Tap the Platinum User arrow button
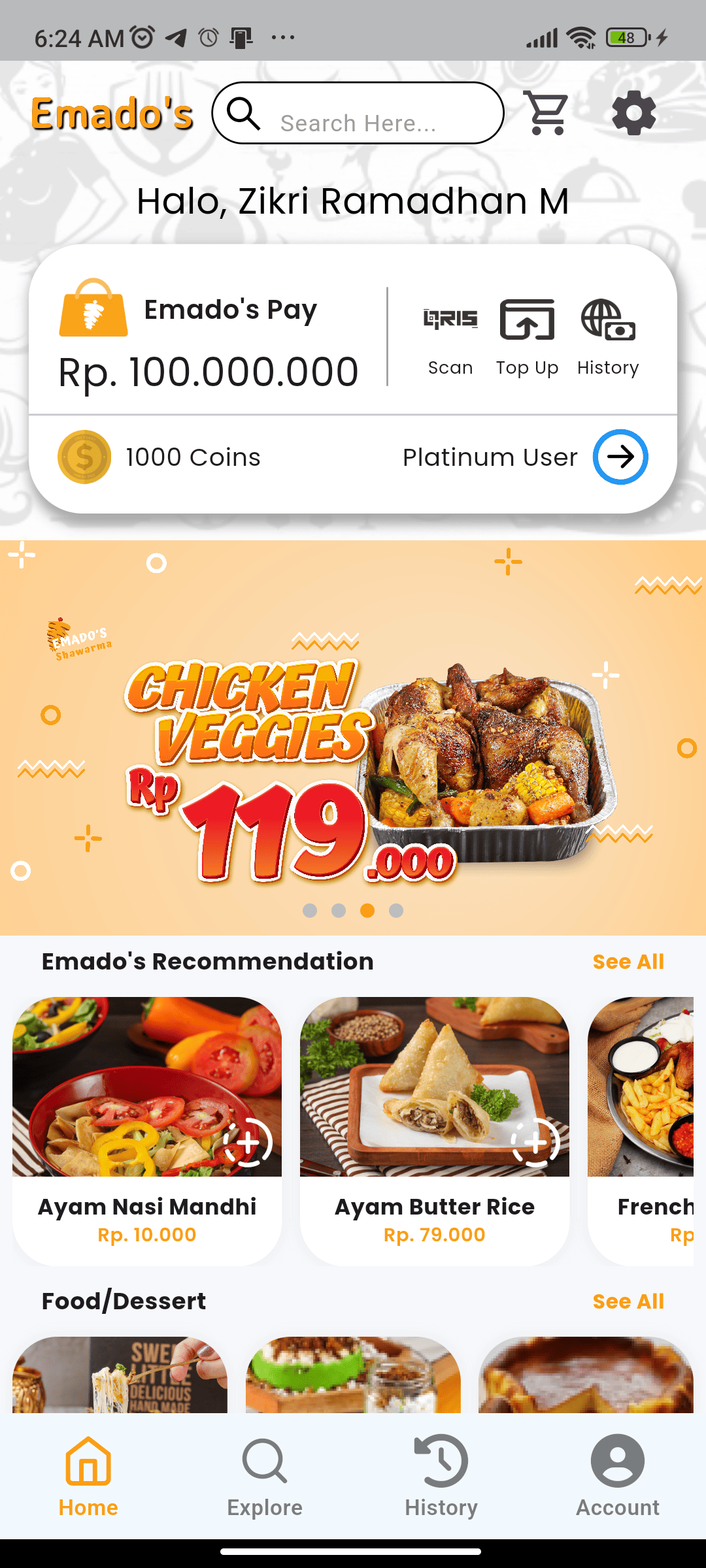This screenshot has width=706, height=1568. tap(620, 457)
